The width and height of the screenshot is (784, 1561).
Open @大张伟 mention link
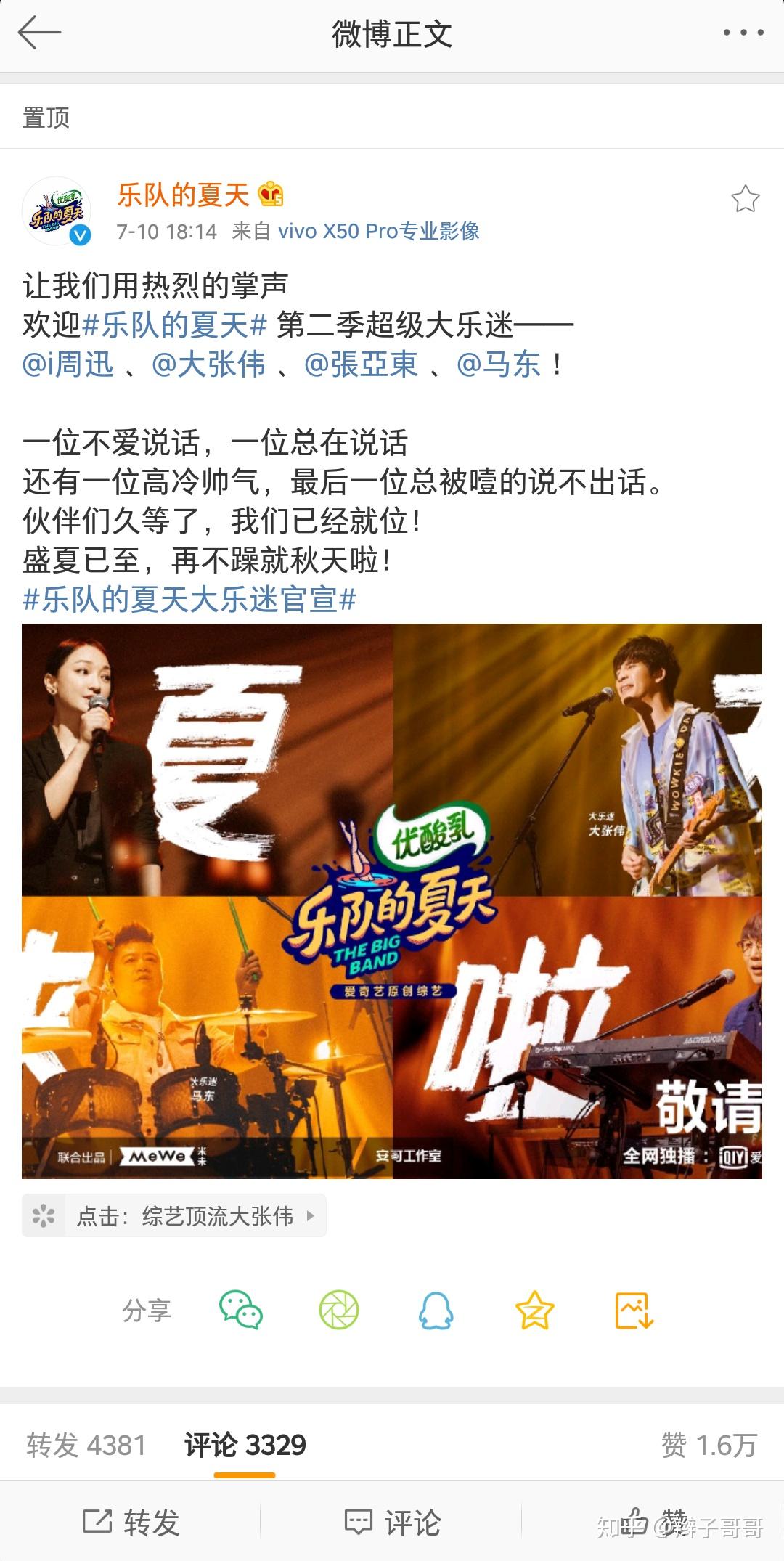coord(208,364)
